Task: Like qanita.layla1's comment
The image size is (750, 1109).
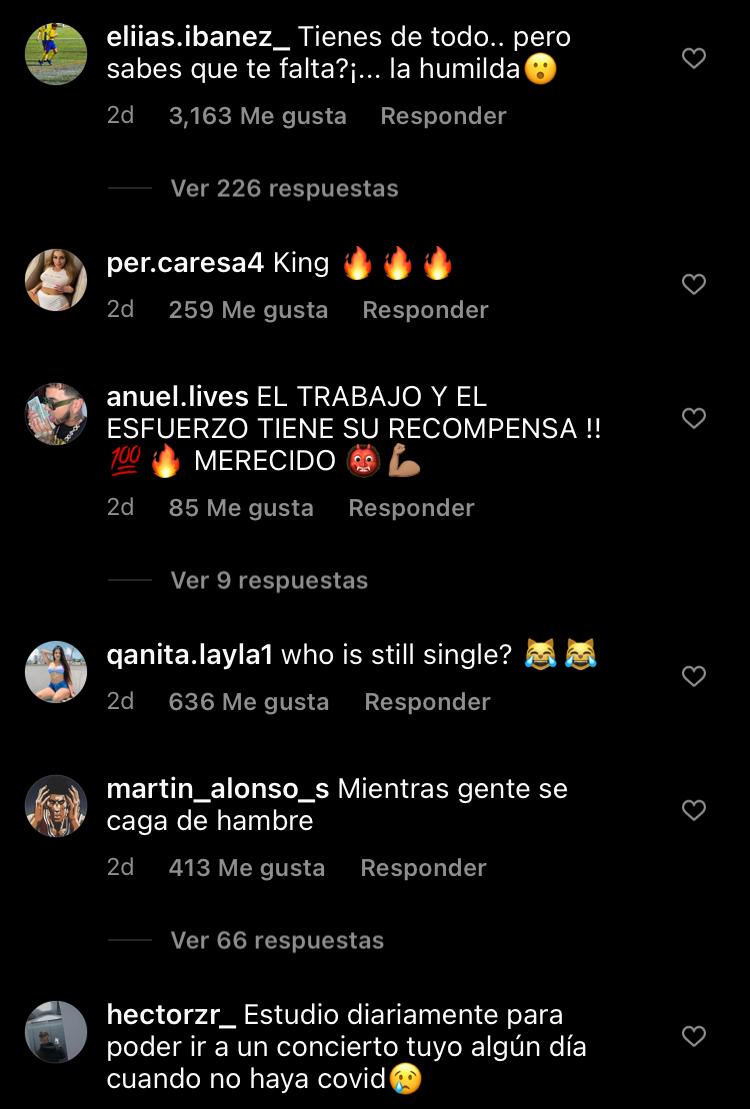Action: click(x=694, y=677)
